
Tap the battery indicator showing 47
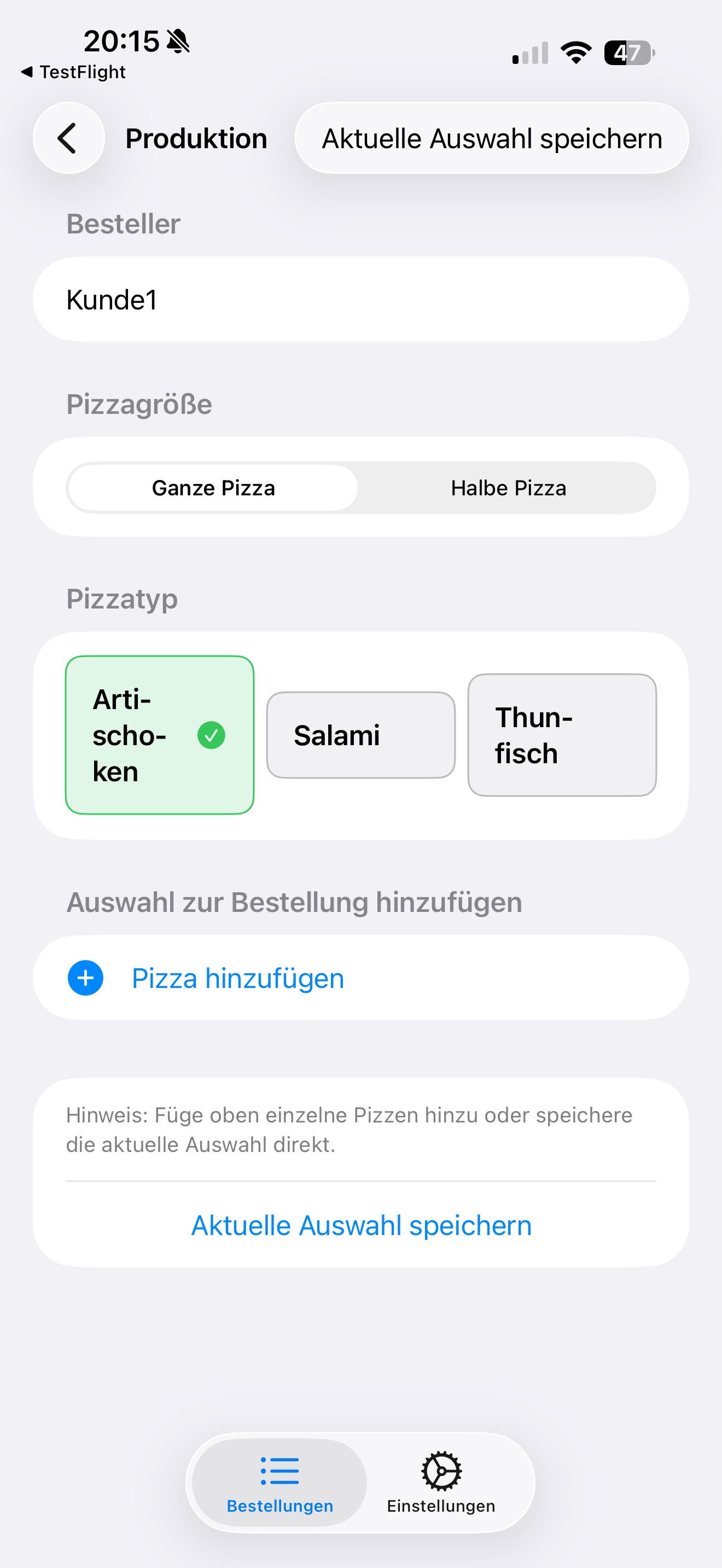coord(626,53)
